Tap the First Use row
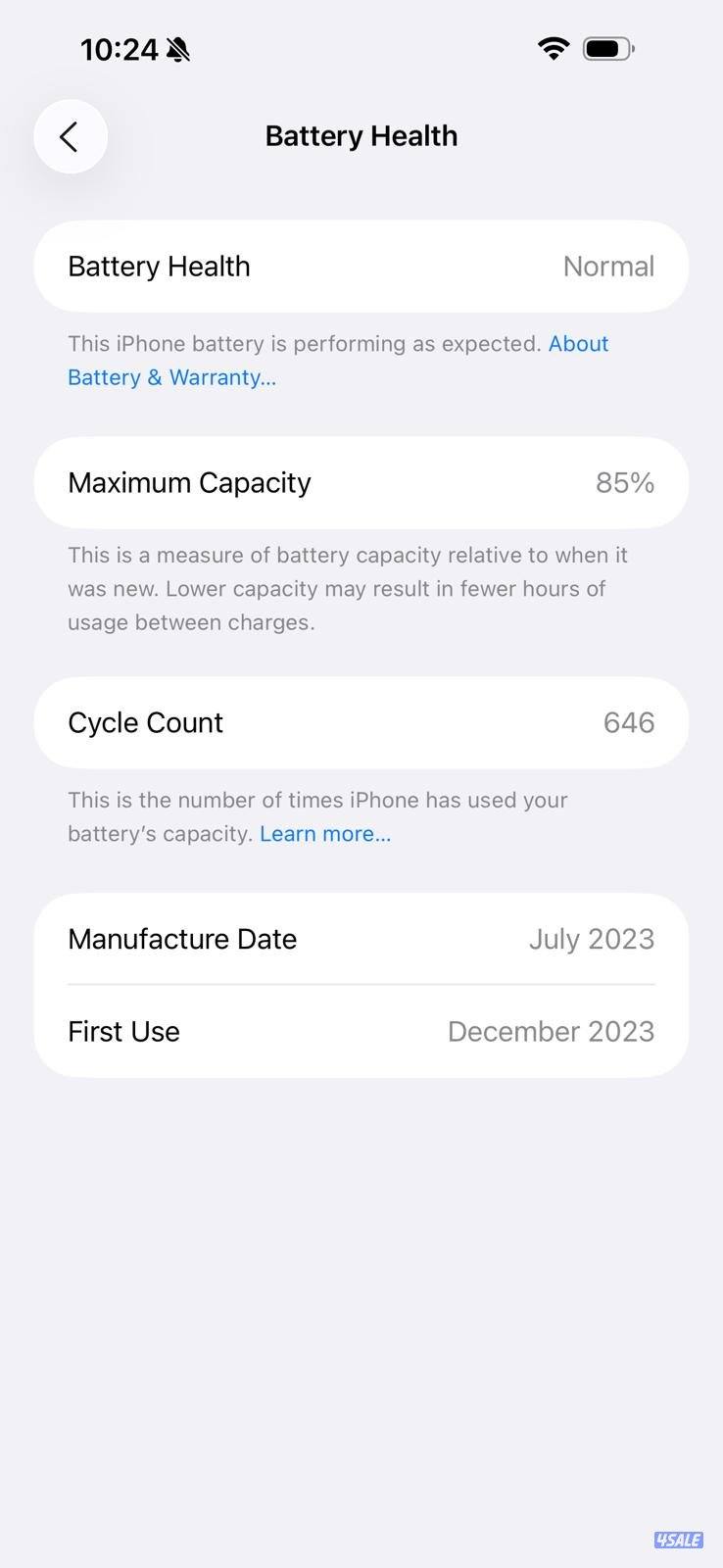The image size is (723, 1568). [x=361, y=1031]
